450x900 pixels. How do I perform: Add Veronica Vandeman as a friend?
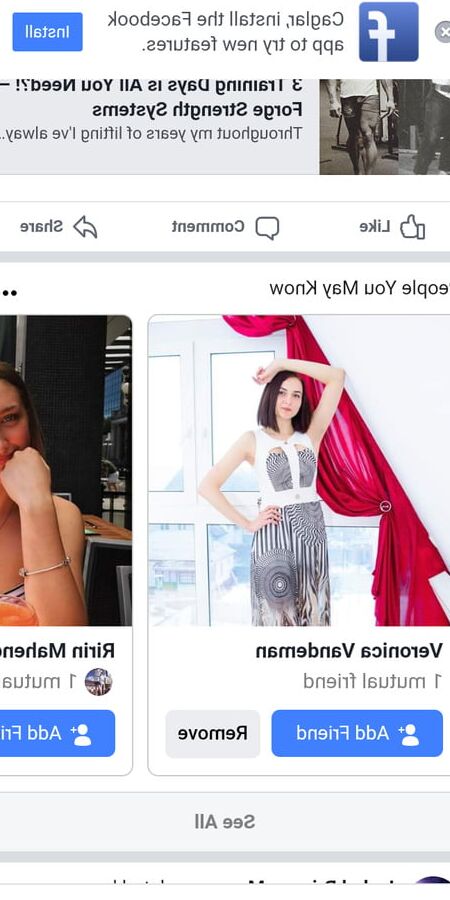click(357, 733)
